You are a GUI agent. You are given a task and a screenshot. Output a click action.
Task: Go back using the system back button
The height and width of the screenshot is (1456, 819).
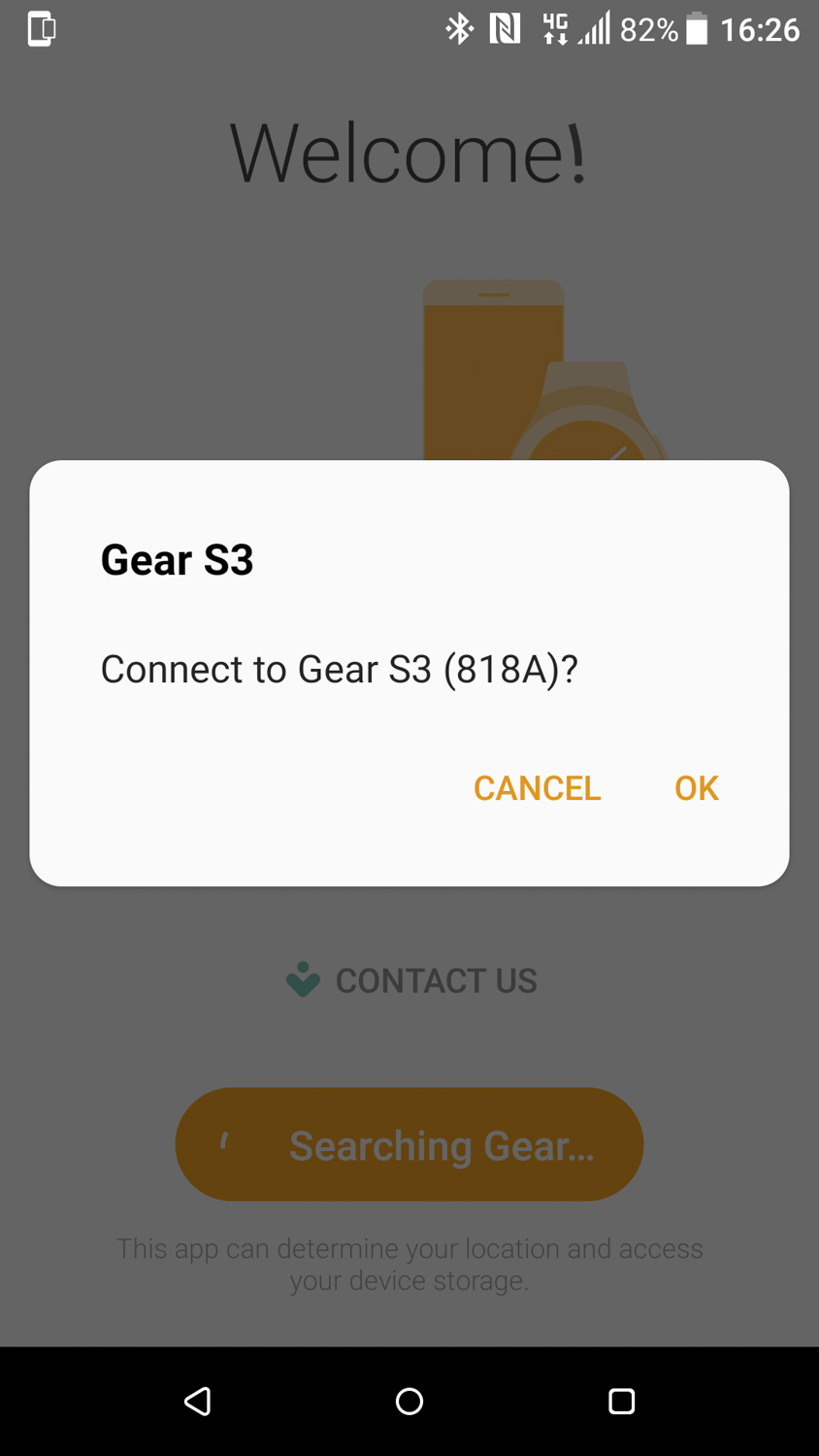197,1401
